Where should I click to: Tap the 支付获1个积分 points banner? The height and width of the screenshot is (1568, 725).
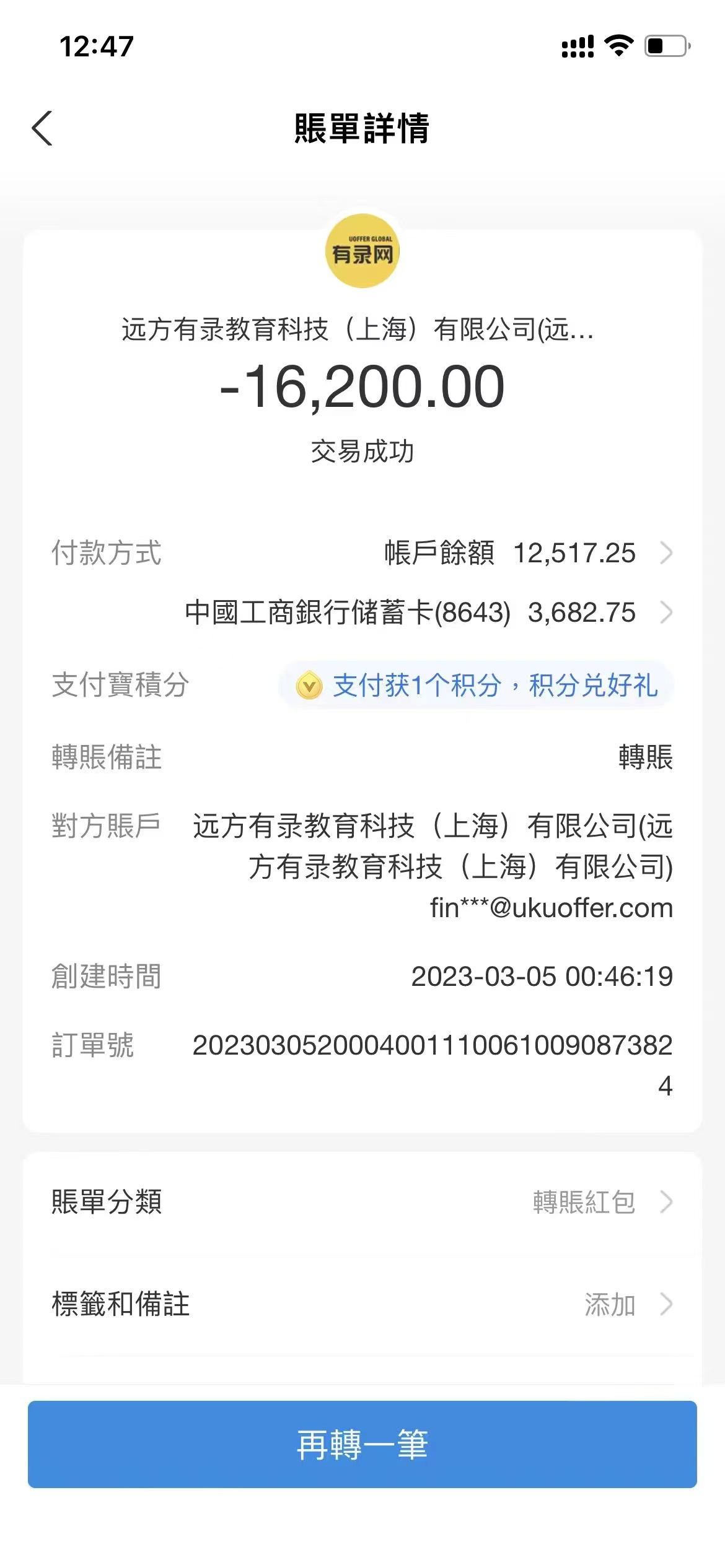coord(476,686)
